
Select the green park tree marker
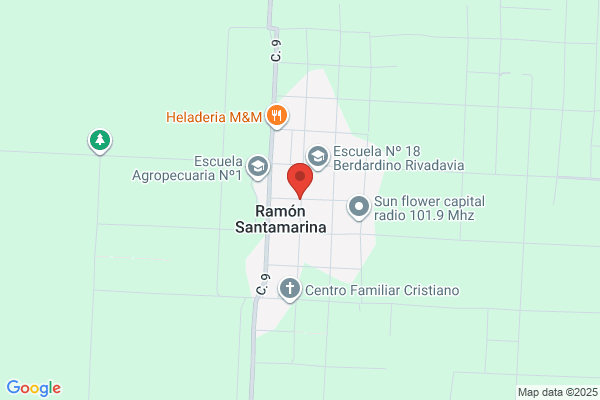tap(100, 141)
